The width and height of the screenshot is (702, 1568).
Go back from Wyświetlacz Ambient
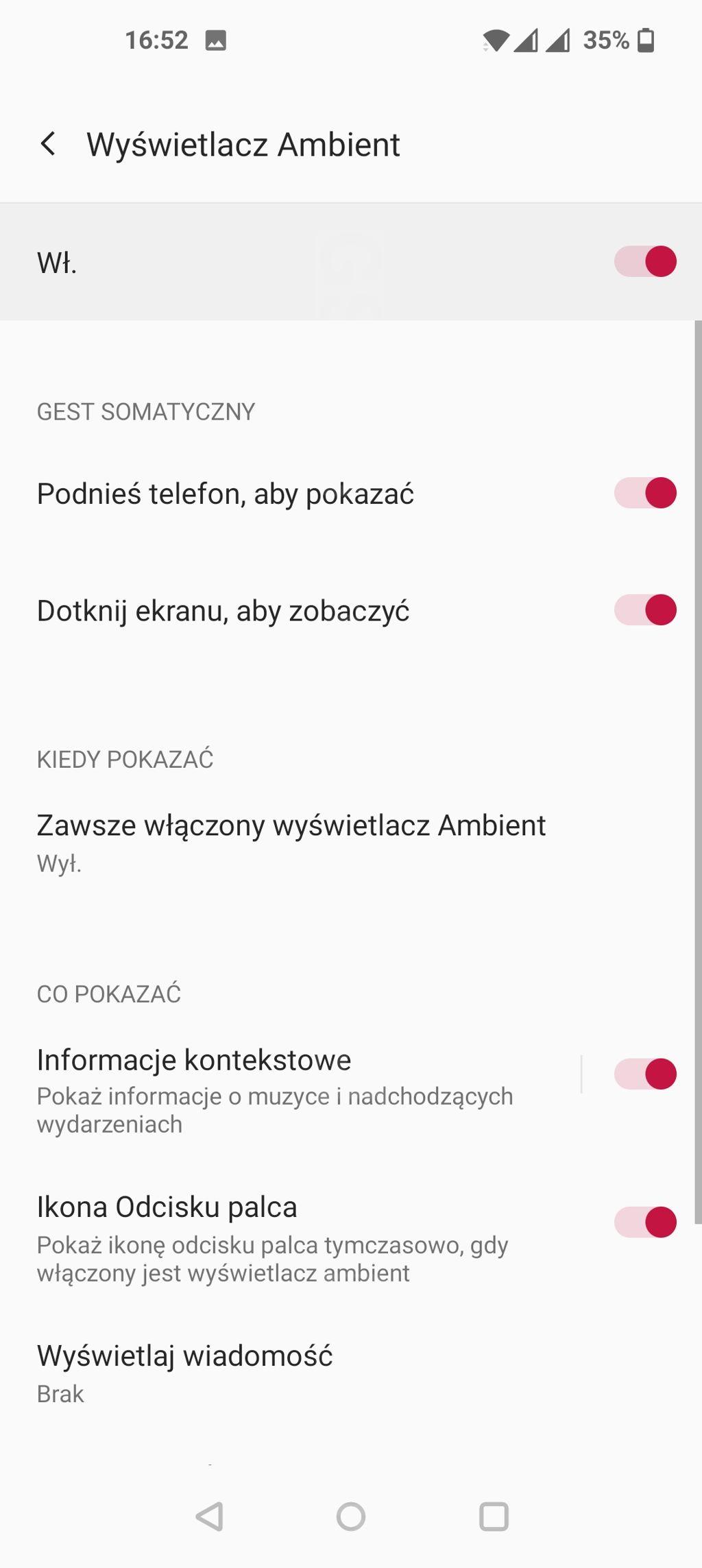48,144
